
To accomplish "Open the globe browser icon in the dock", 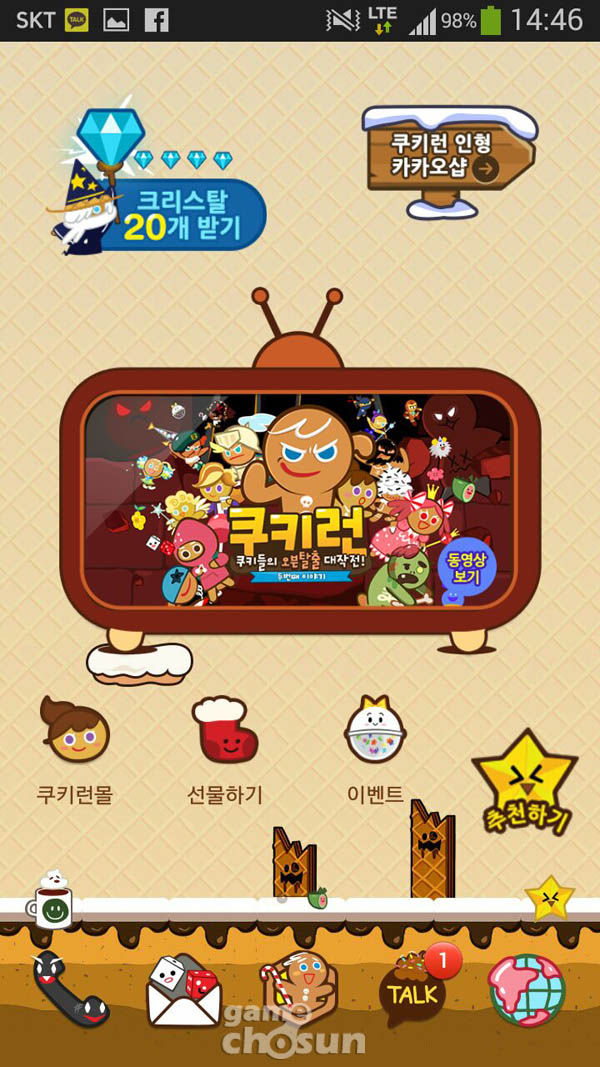I will 527,989.
